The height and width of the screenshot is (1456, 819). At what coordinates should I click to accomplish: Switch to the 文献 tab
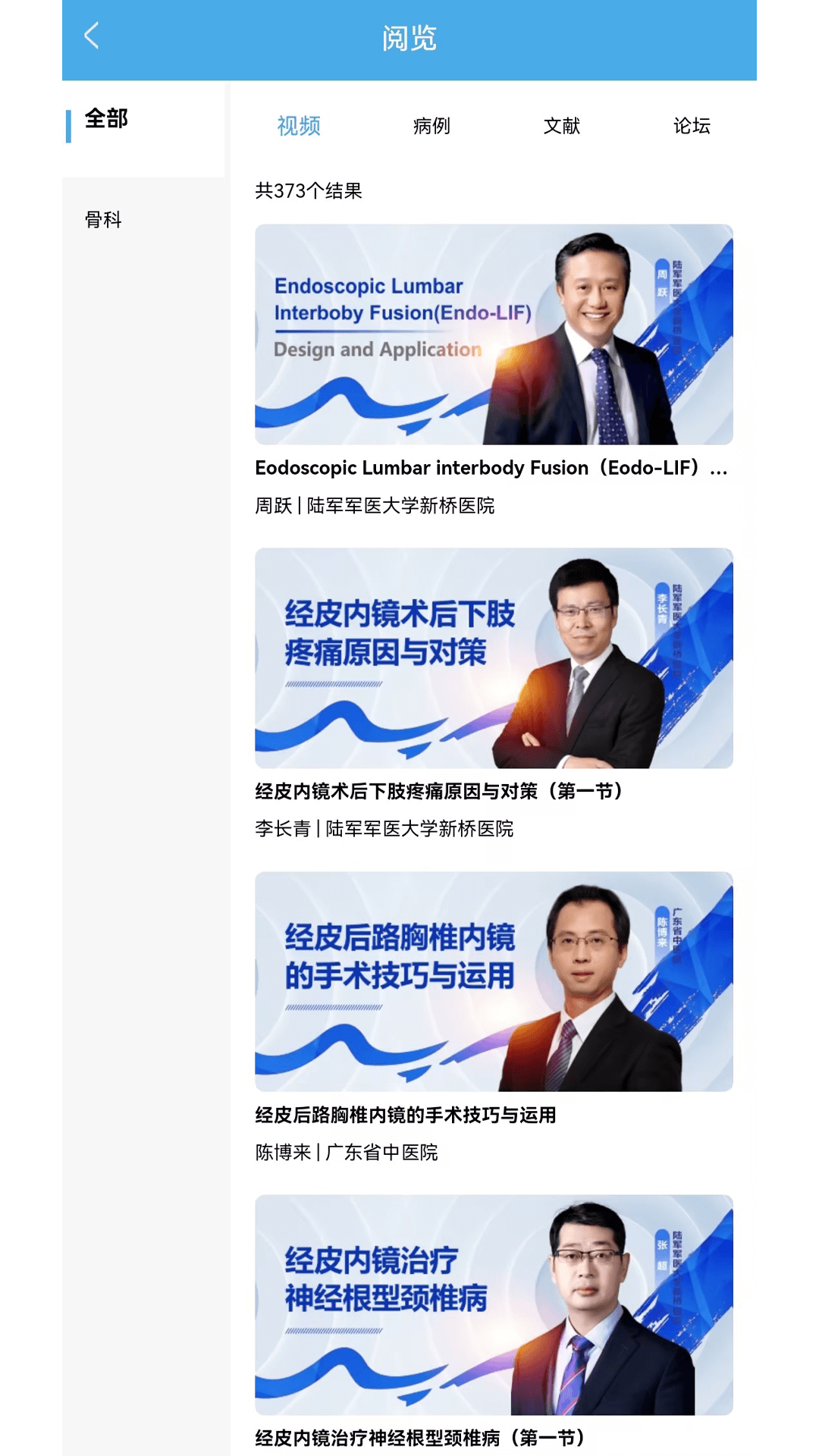(x=562, y=126)
